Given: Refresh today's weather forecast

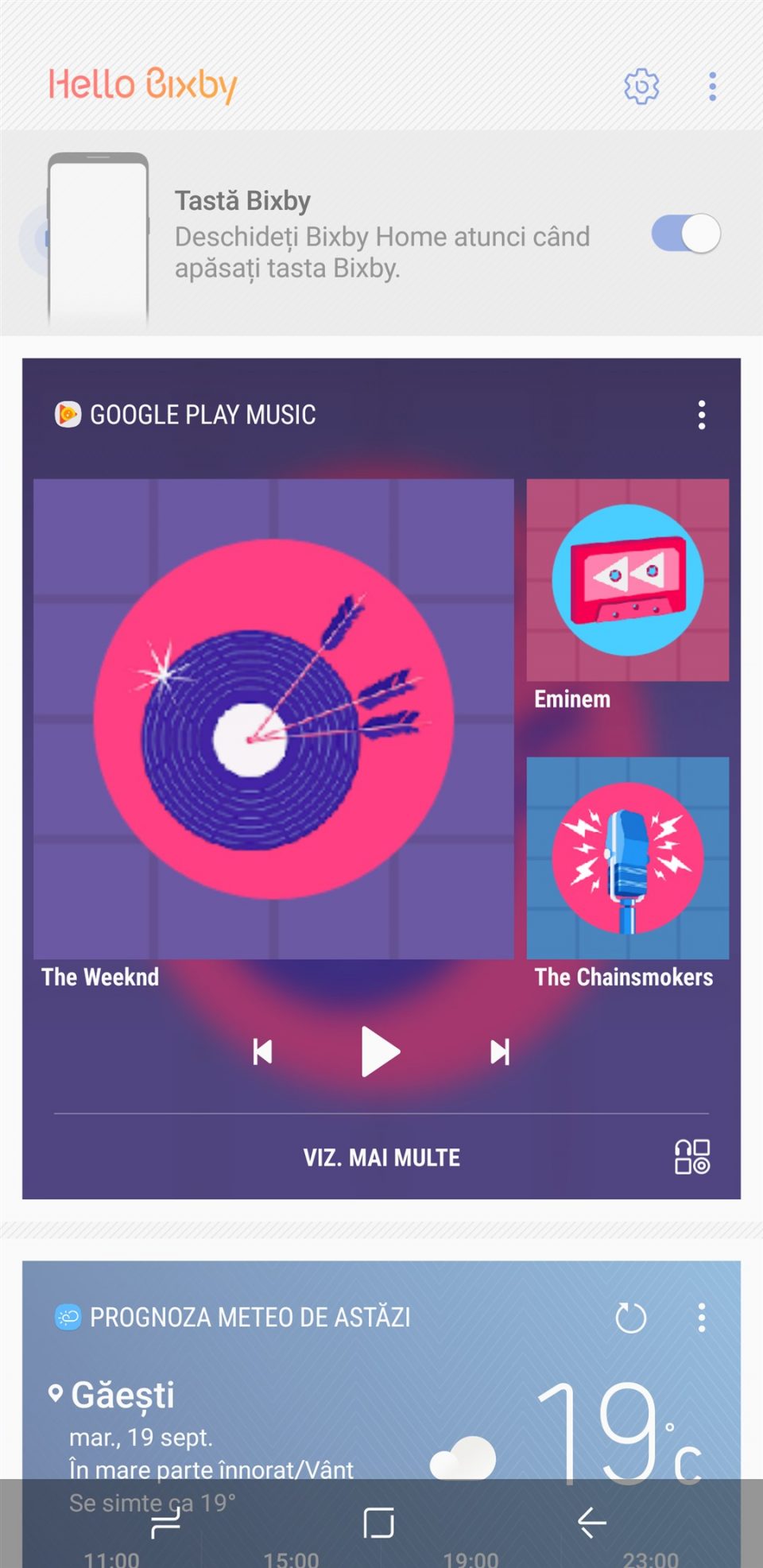Looking at the screenshot, I should pos(630,1318).
